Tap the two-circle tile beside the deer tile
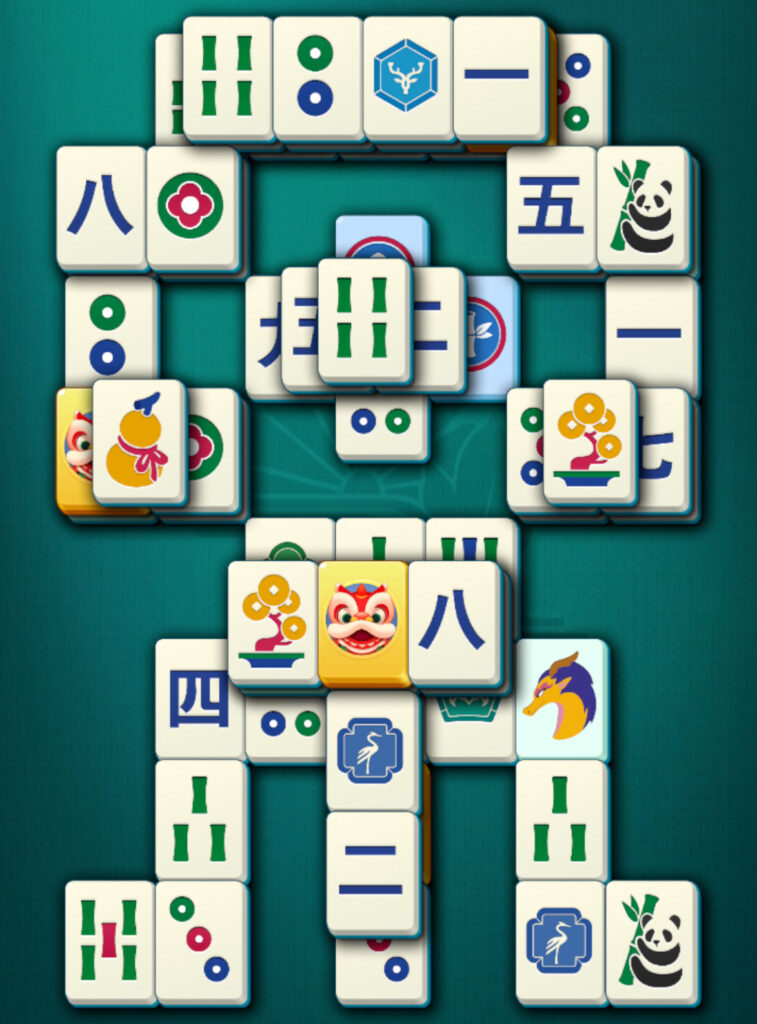 [x=317, y=77]
